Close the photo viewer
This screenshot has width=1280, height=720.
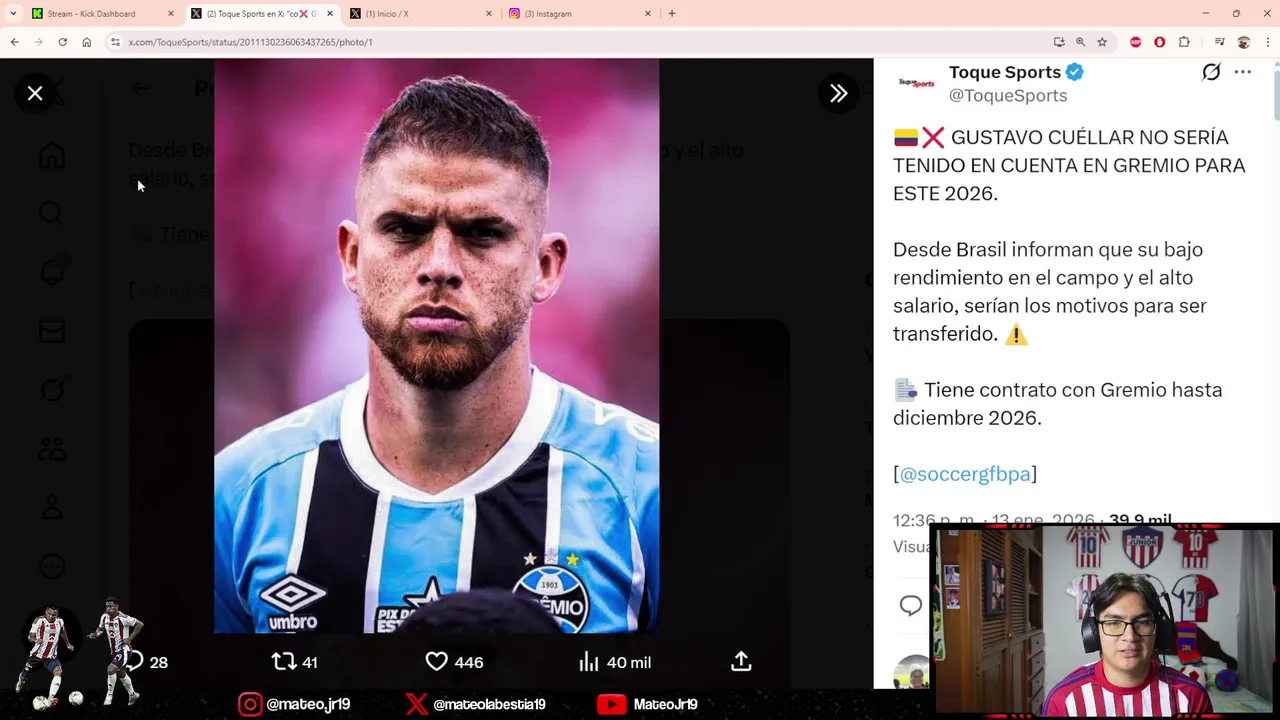click(x=35, y=93)
